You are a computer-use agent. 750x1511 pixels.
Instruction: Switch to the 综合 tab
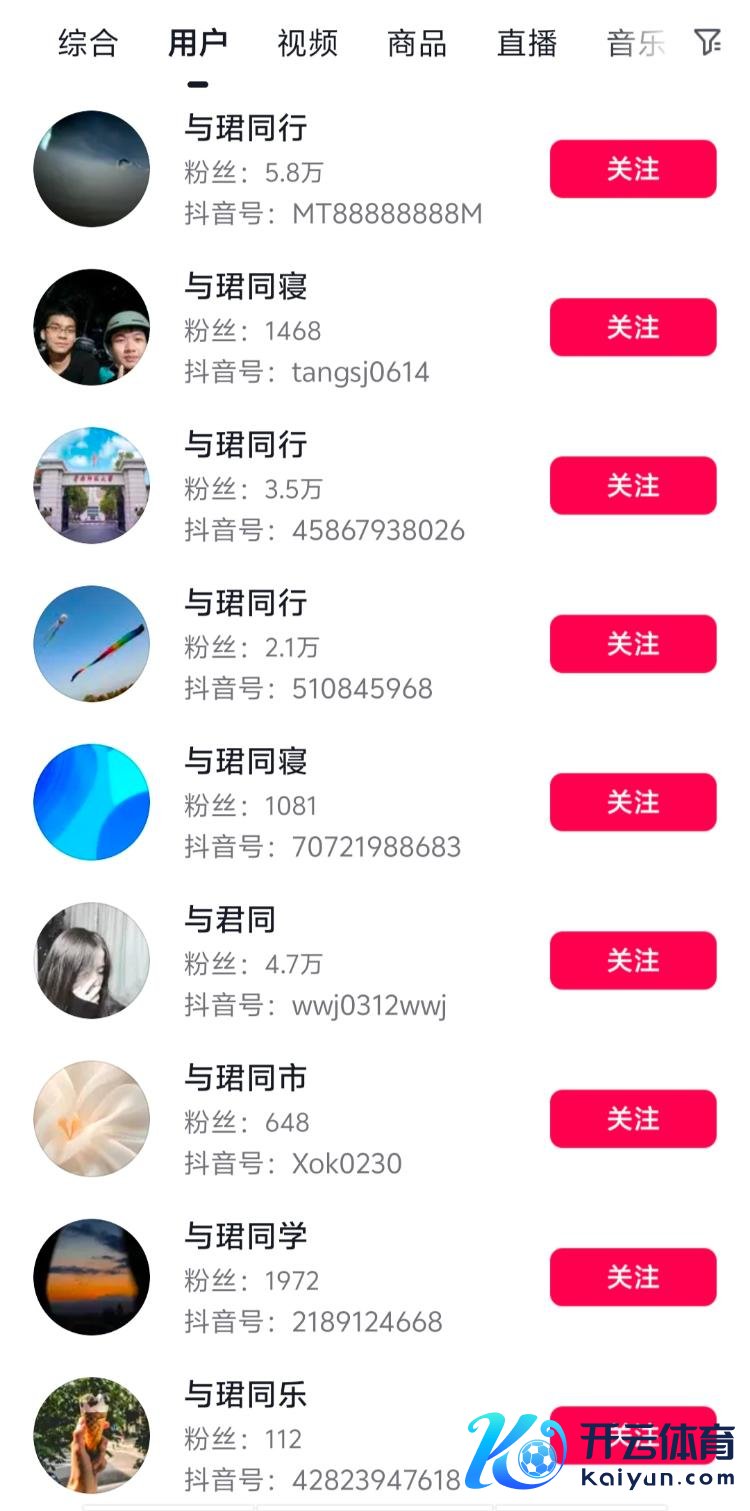point(88,43)
